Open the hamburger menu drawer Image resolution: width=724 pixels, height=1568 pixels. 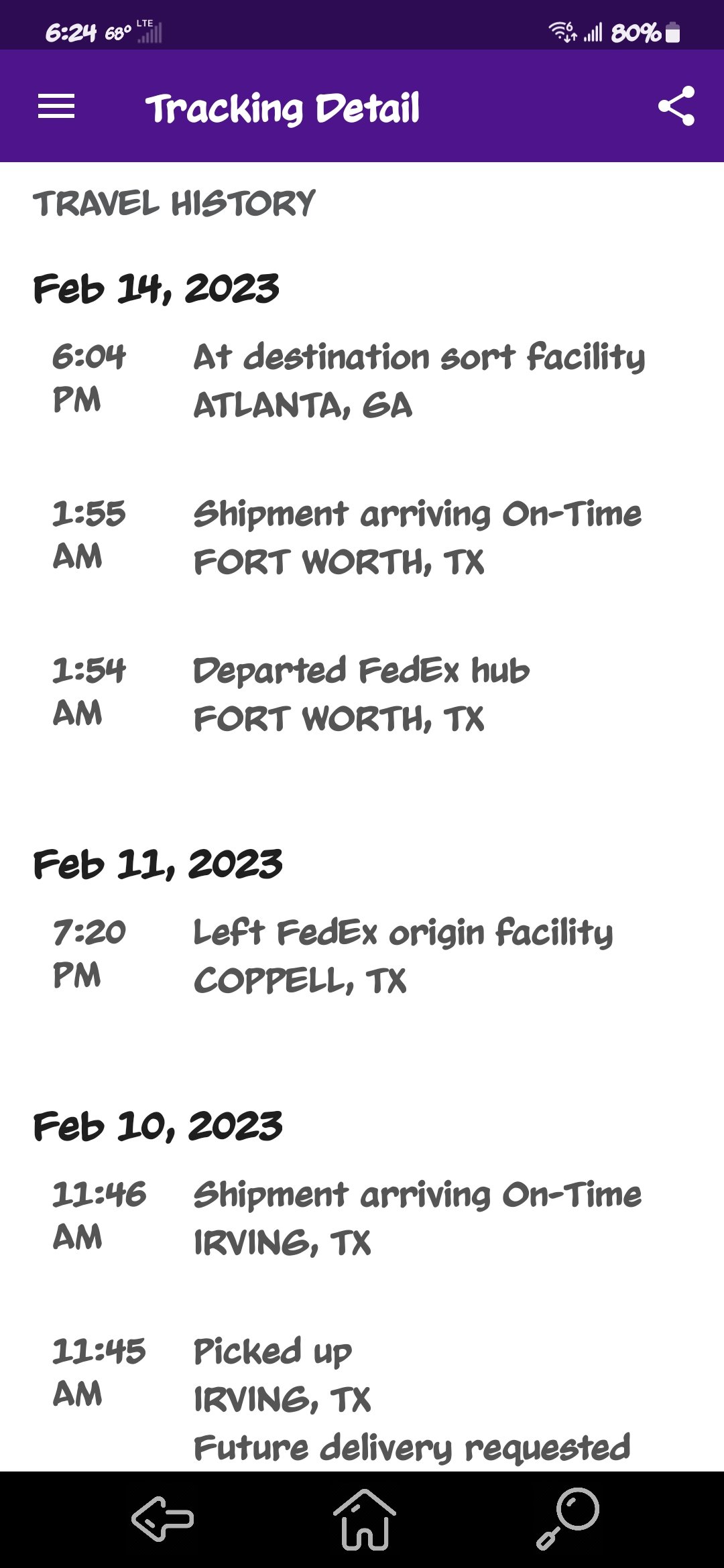pos(56,107)
